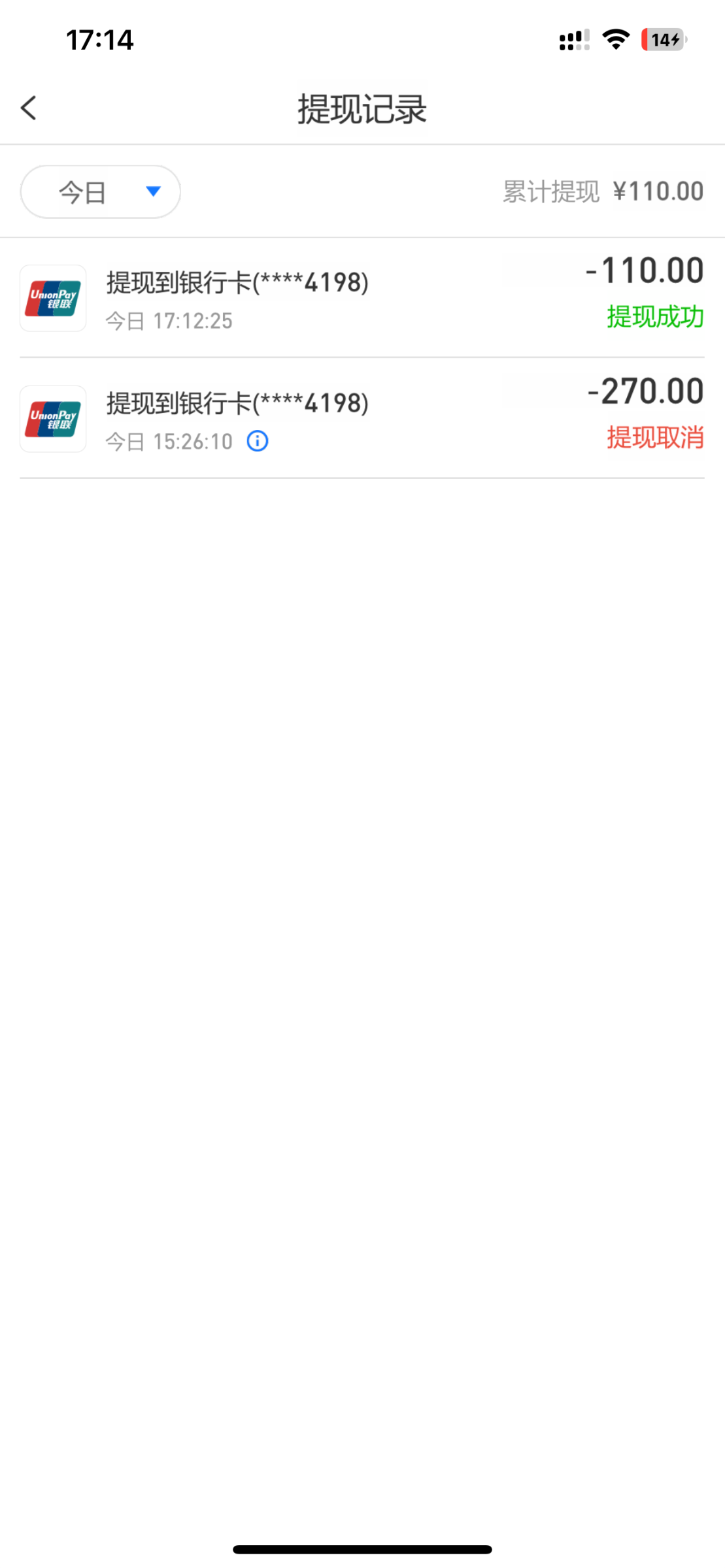The height and width of the screenshot is (1568, 725).
Task: Tap the home indicator bar at bottom
Action: click(362, 1548)
